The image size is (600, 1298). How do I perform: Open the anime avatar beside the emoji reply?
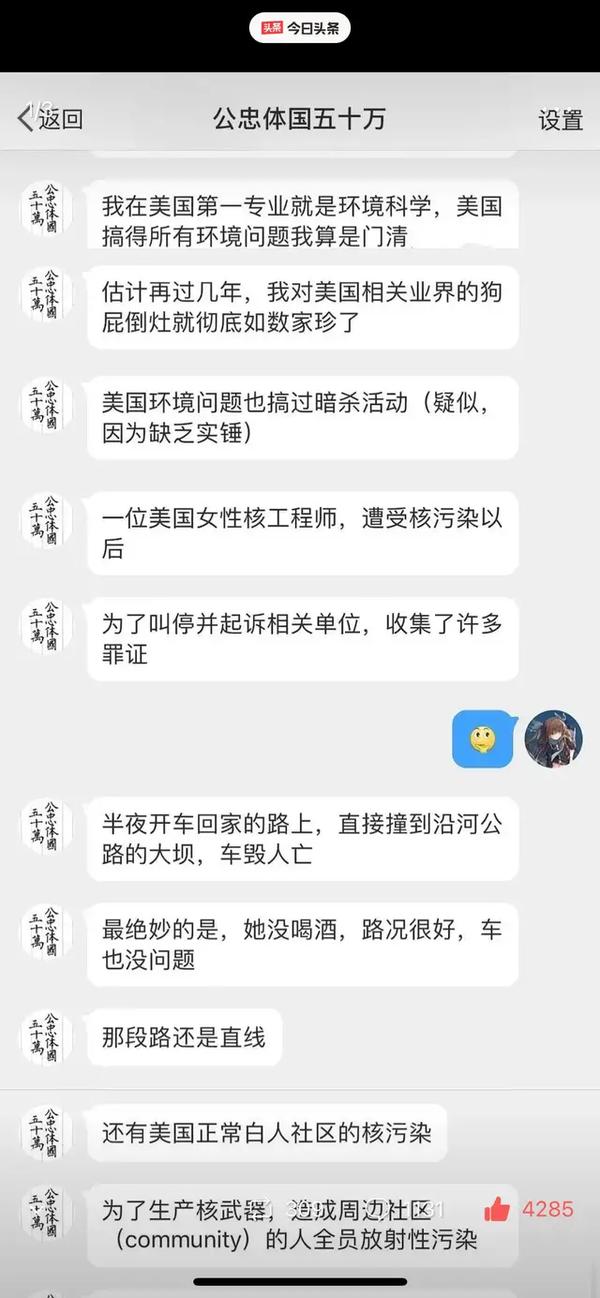[553, 739]
